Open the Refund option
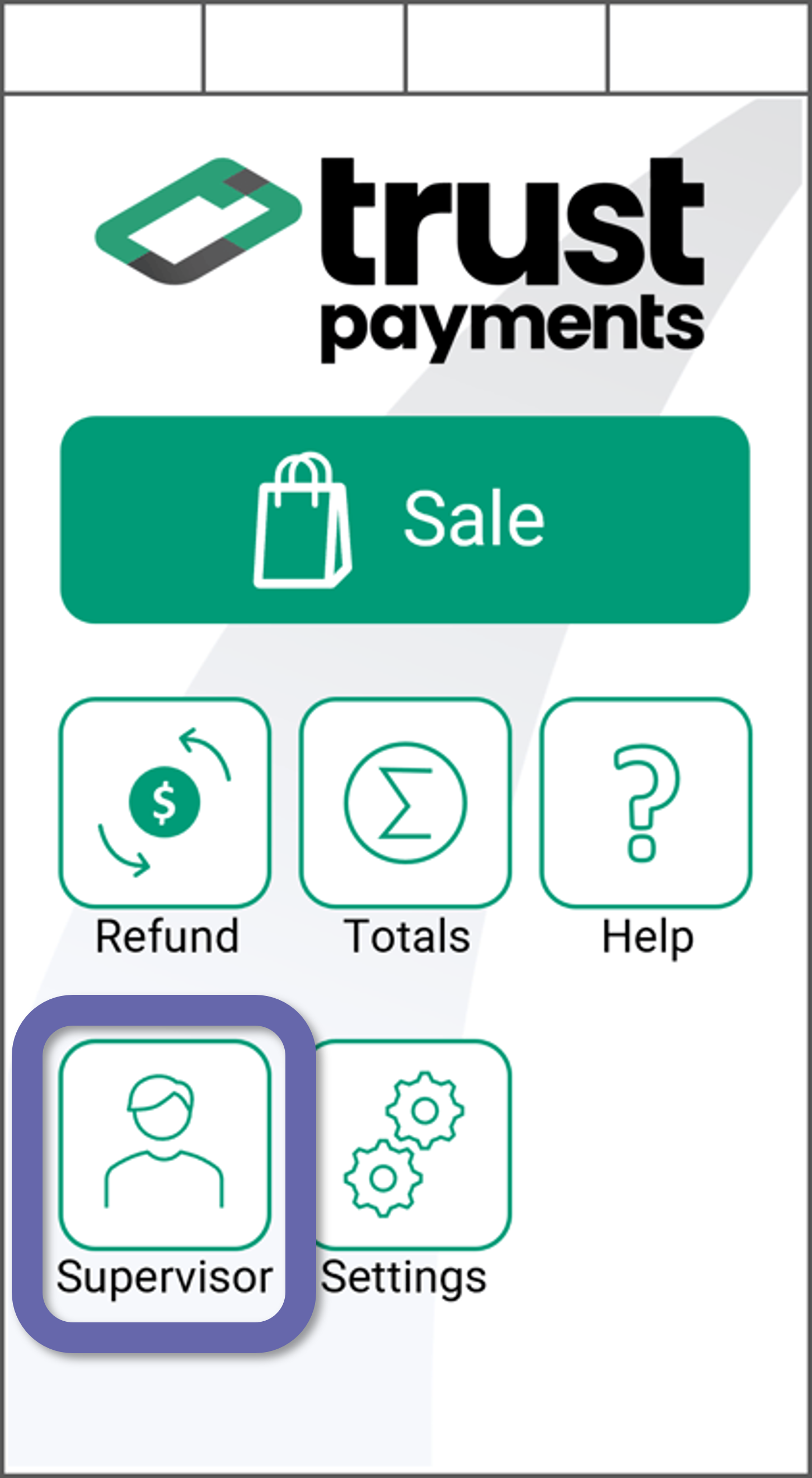Image resolution: width=812 pixels, height=1478 pixels. (165, 802)
